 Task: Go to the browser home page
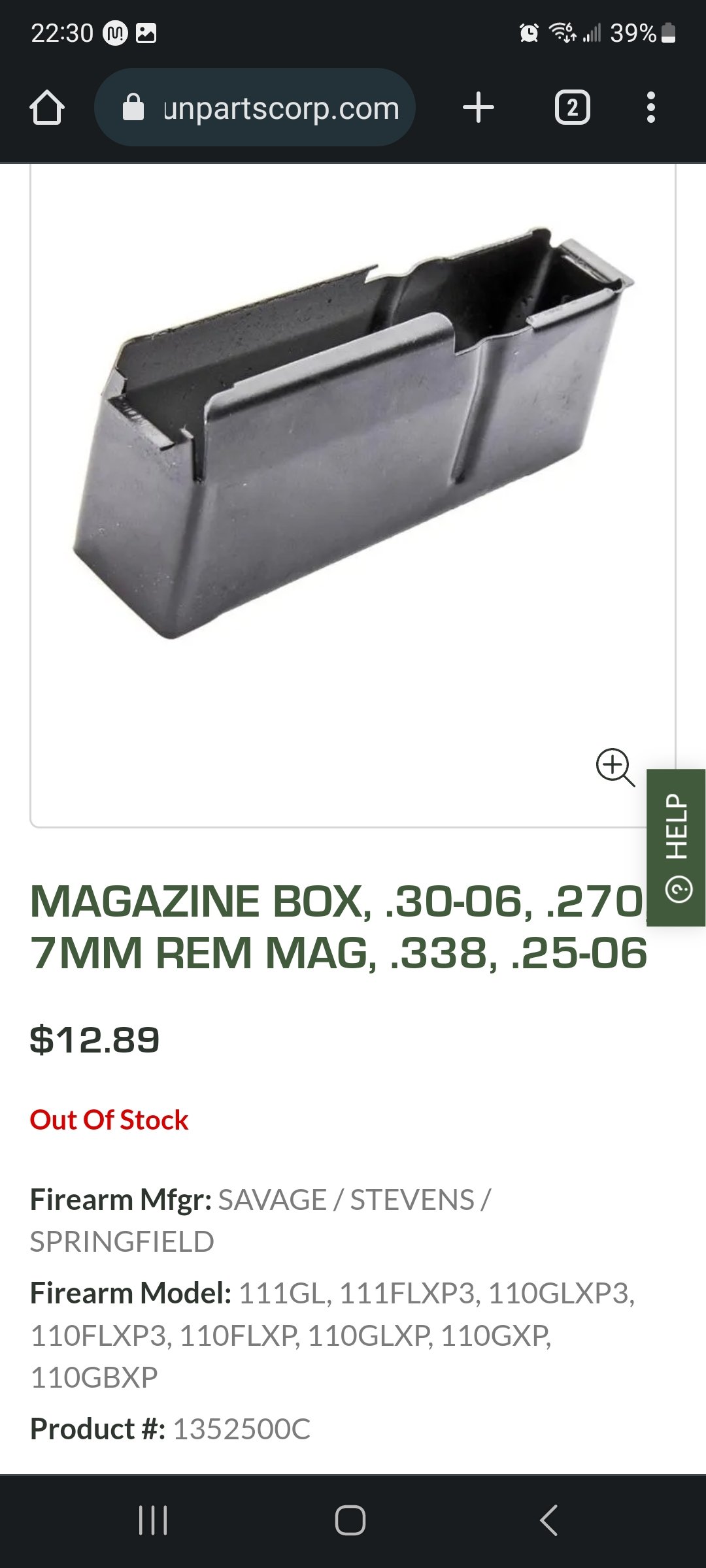point(47,108)
